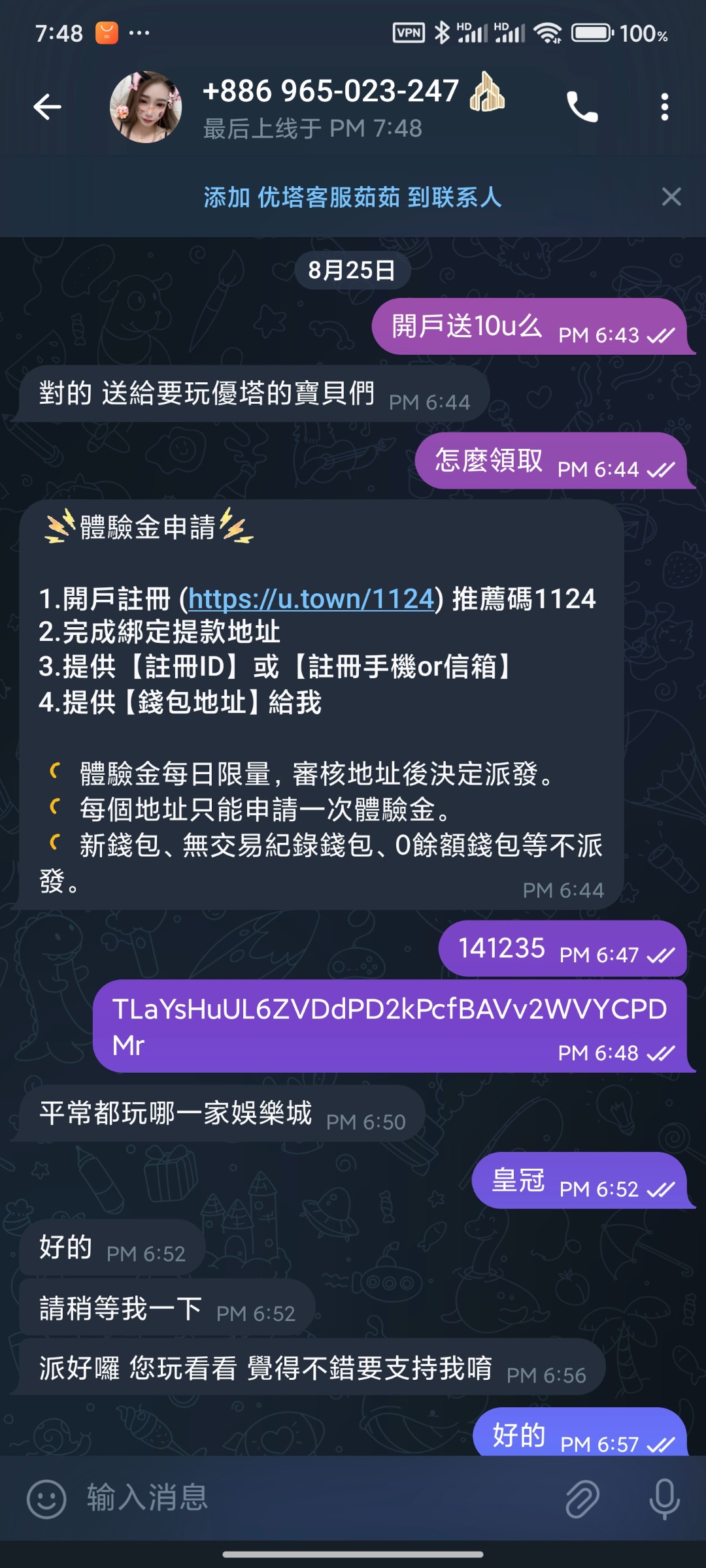Focus the 输入消息 message field
The image size is (706, 1568).
(x=314, y=1497)
